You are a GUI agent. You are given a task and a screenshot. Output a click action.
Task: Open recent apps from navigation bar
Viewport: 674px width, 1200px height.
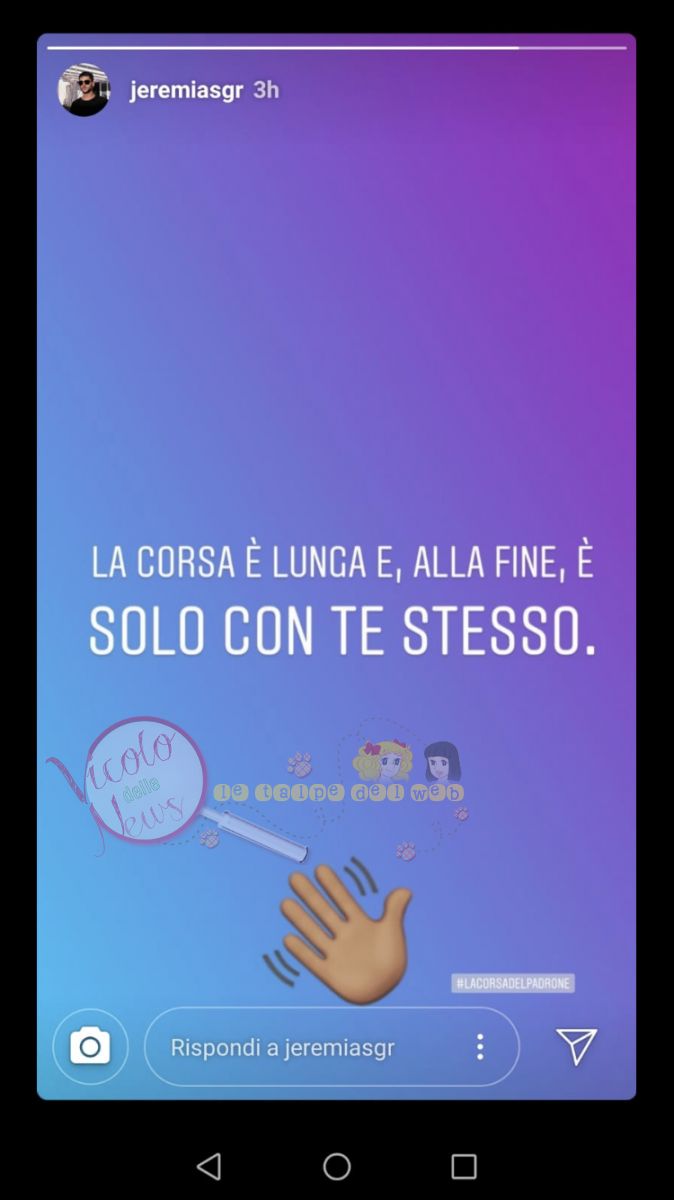463,1166
